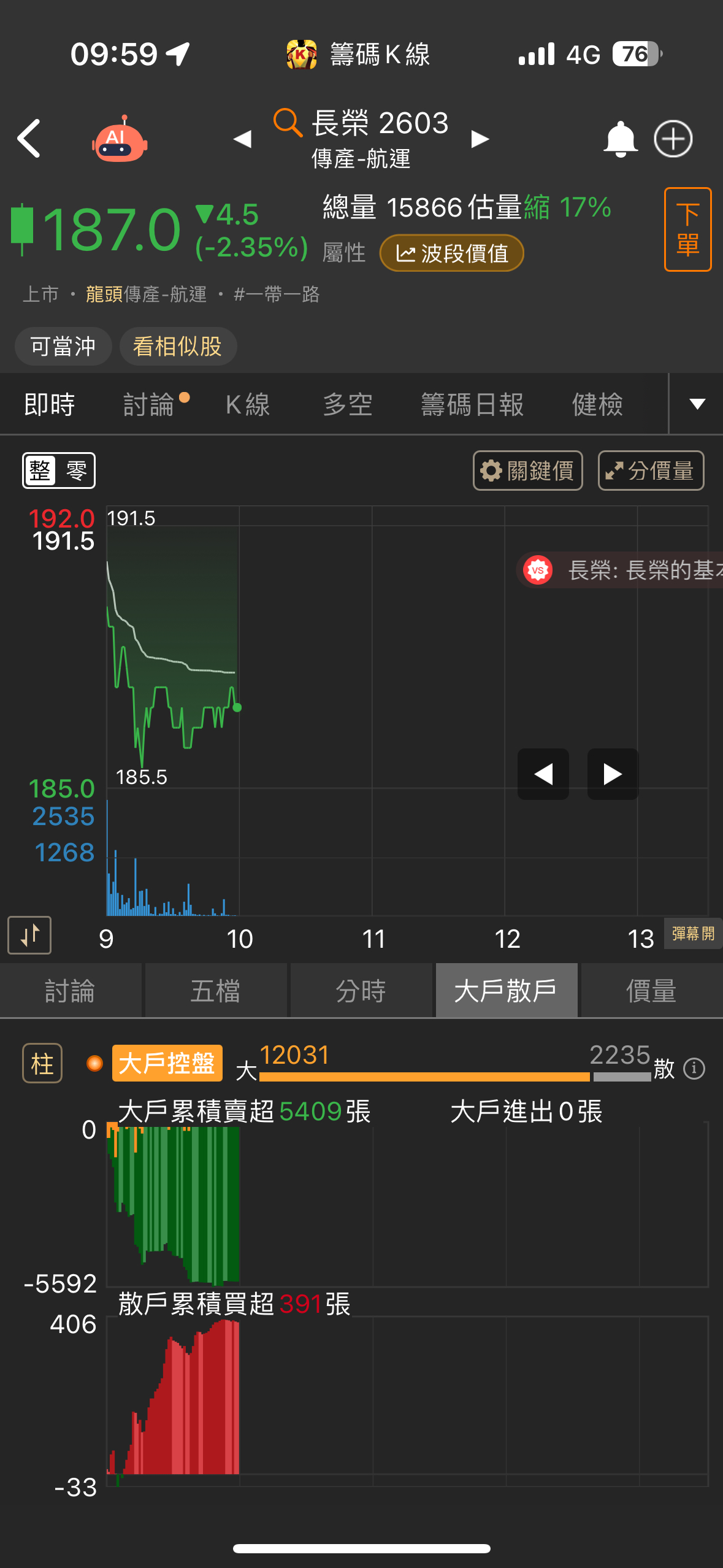Toggle the 彈幕開 comments switch

[x=693, y=934]
